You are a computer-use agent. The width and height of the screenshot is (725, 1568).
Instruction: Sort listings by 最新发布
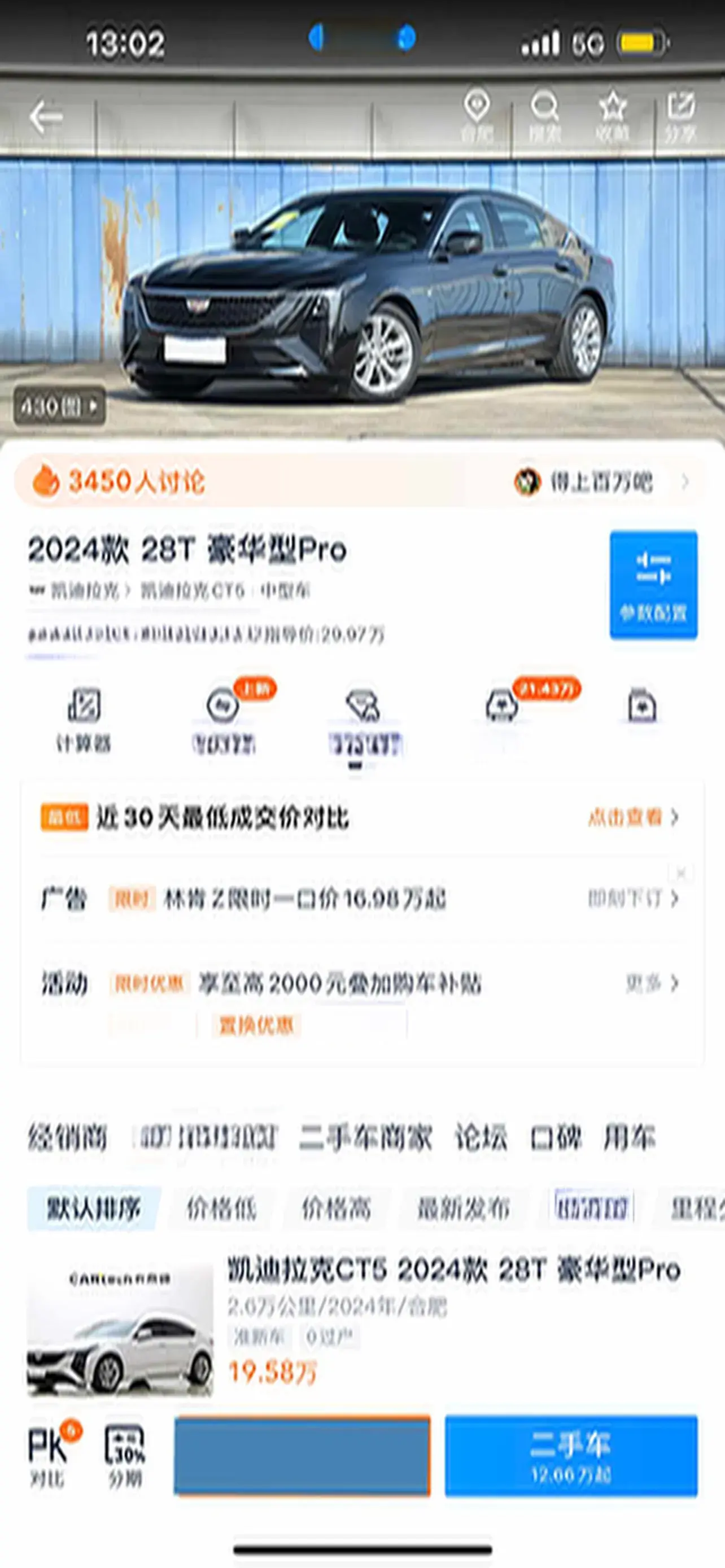tap(462, 1208)
